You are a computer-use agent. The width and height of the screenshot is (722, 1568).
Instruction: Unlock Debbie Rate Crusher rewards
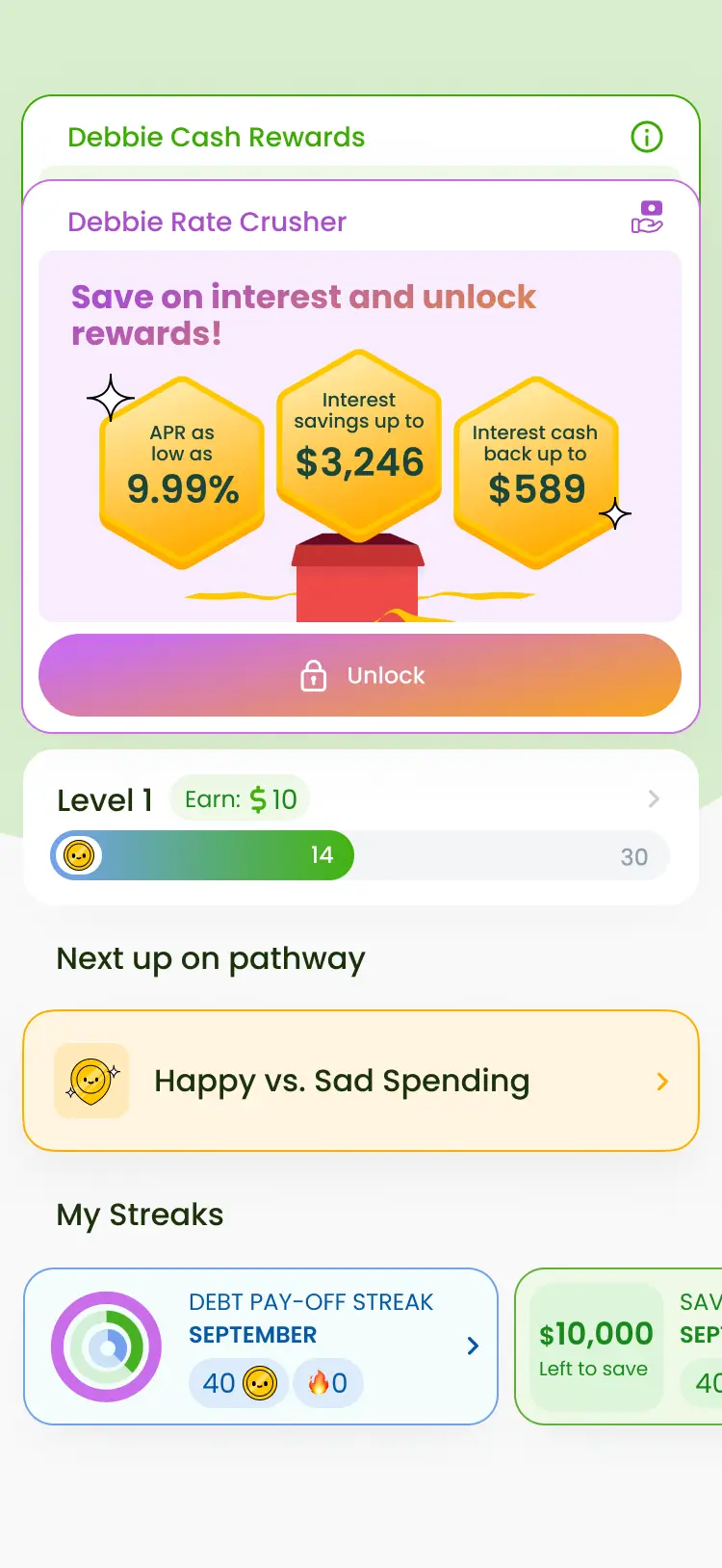pos(360,675)
